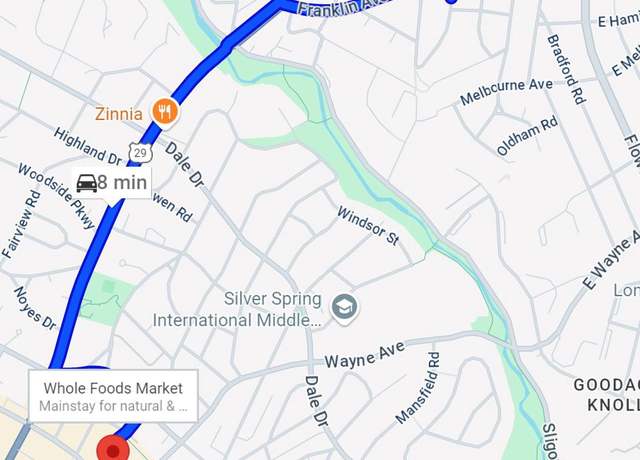Select the 8 min driving route label

tap(111, 182)
